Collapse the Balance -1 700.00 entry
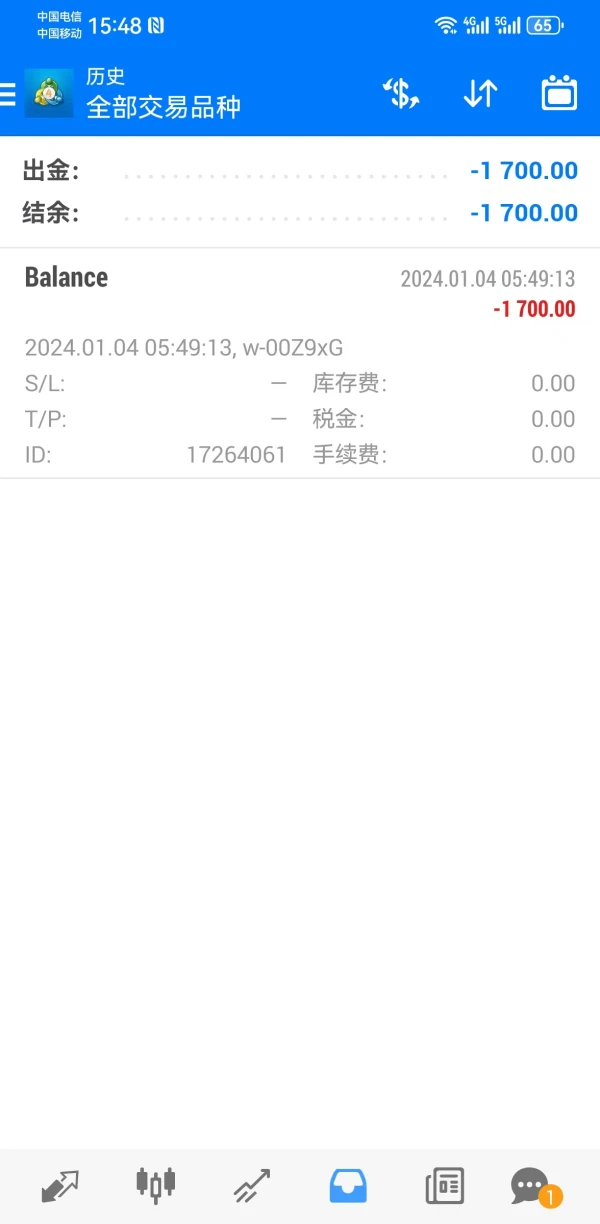600x1224 pixels. click(300, 292)
